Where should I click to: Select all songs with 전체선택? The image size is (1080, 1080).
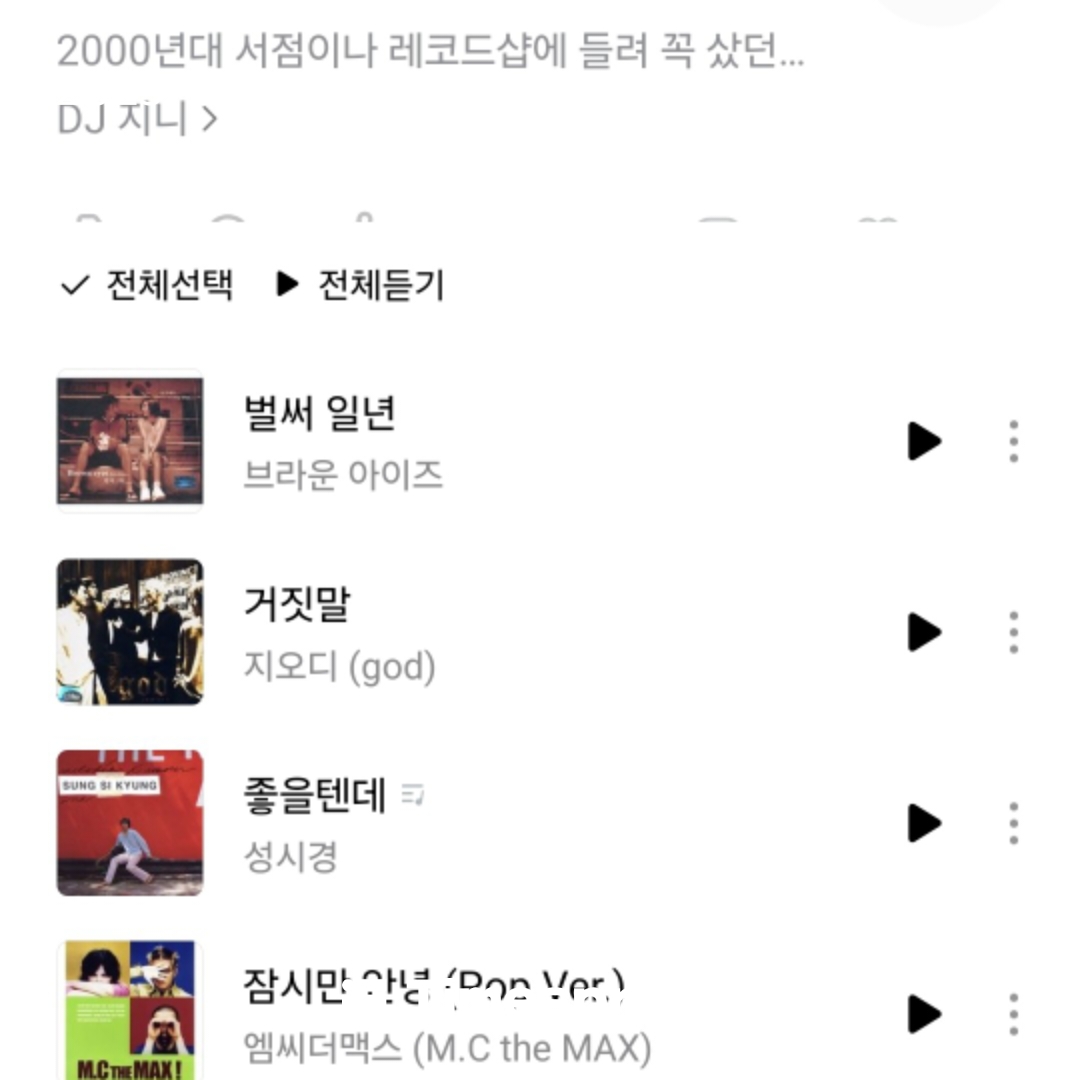(x=147, y=285)
